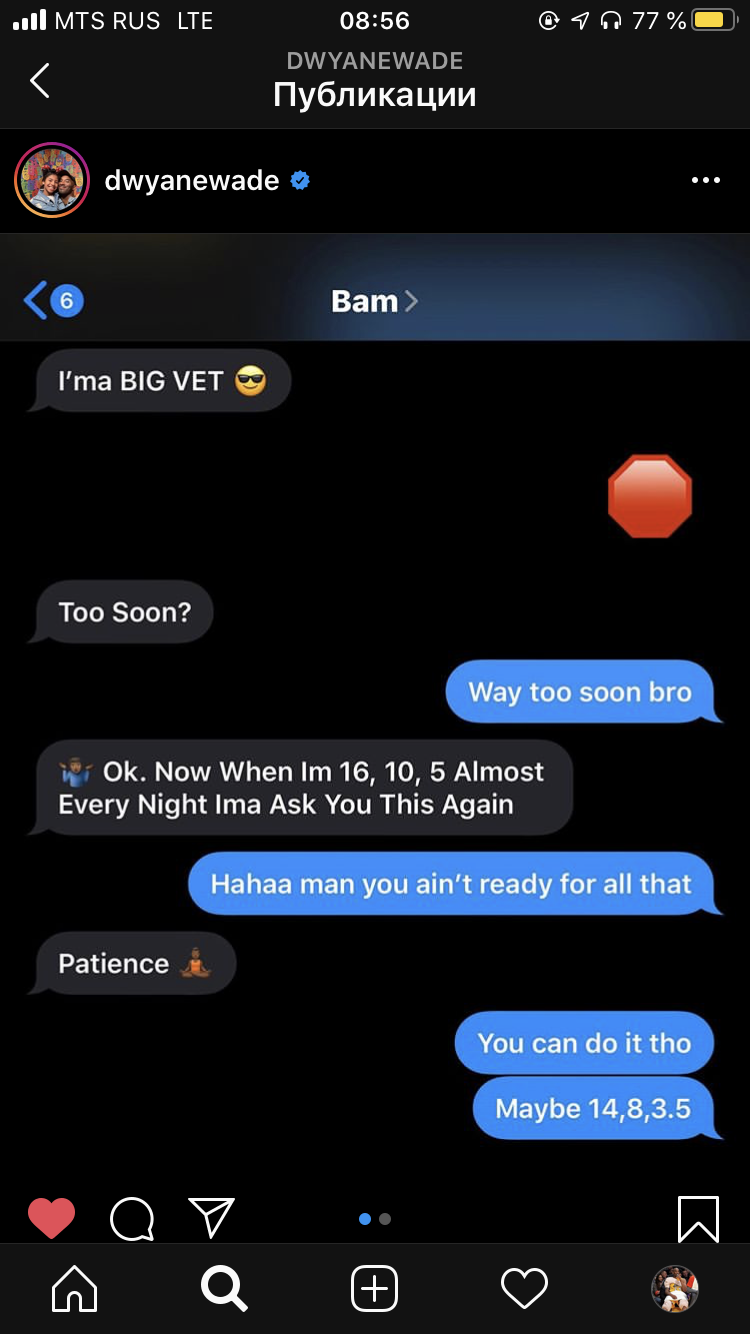
Task: Open comments with the speech bubble icon
Action: coord(132,1218)
